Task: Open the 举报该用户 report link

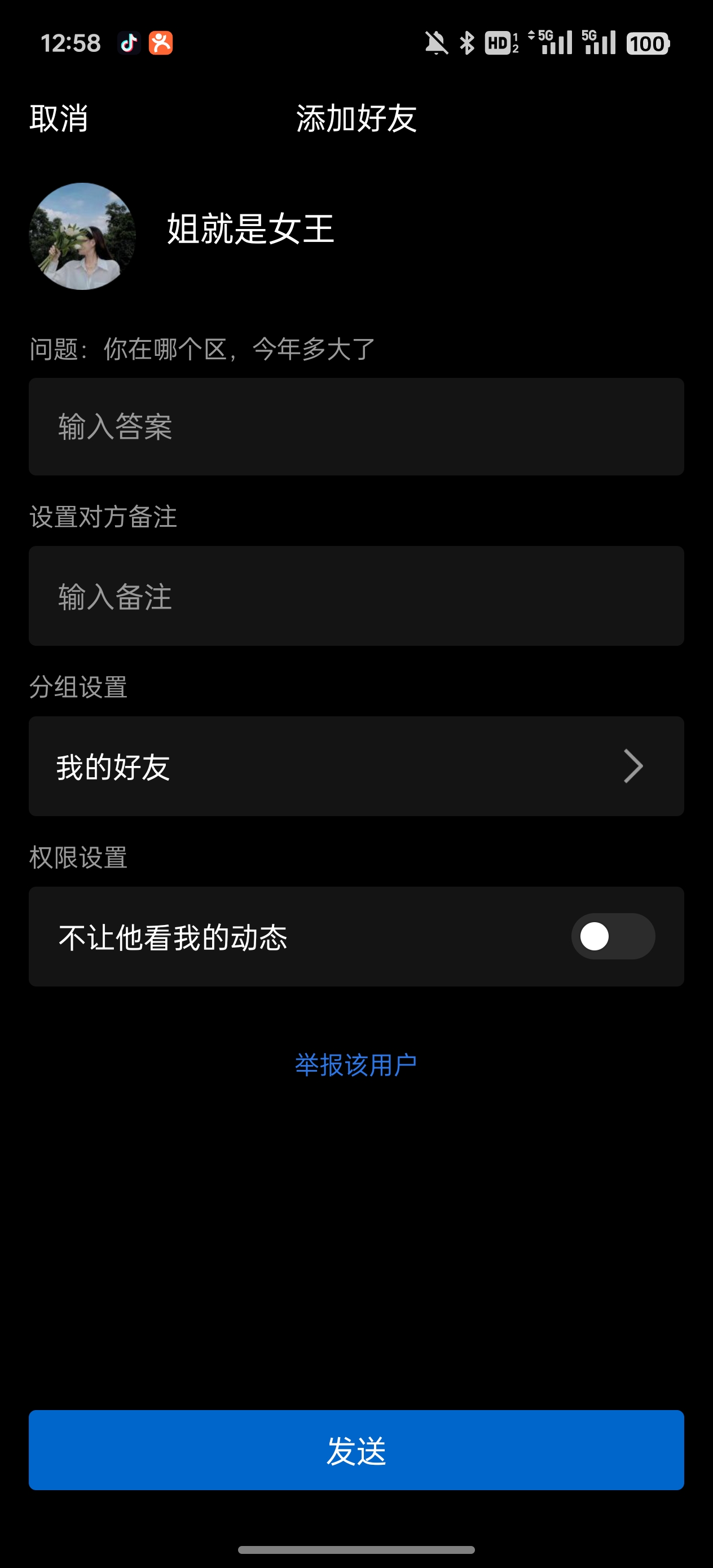Action: 356,1065
